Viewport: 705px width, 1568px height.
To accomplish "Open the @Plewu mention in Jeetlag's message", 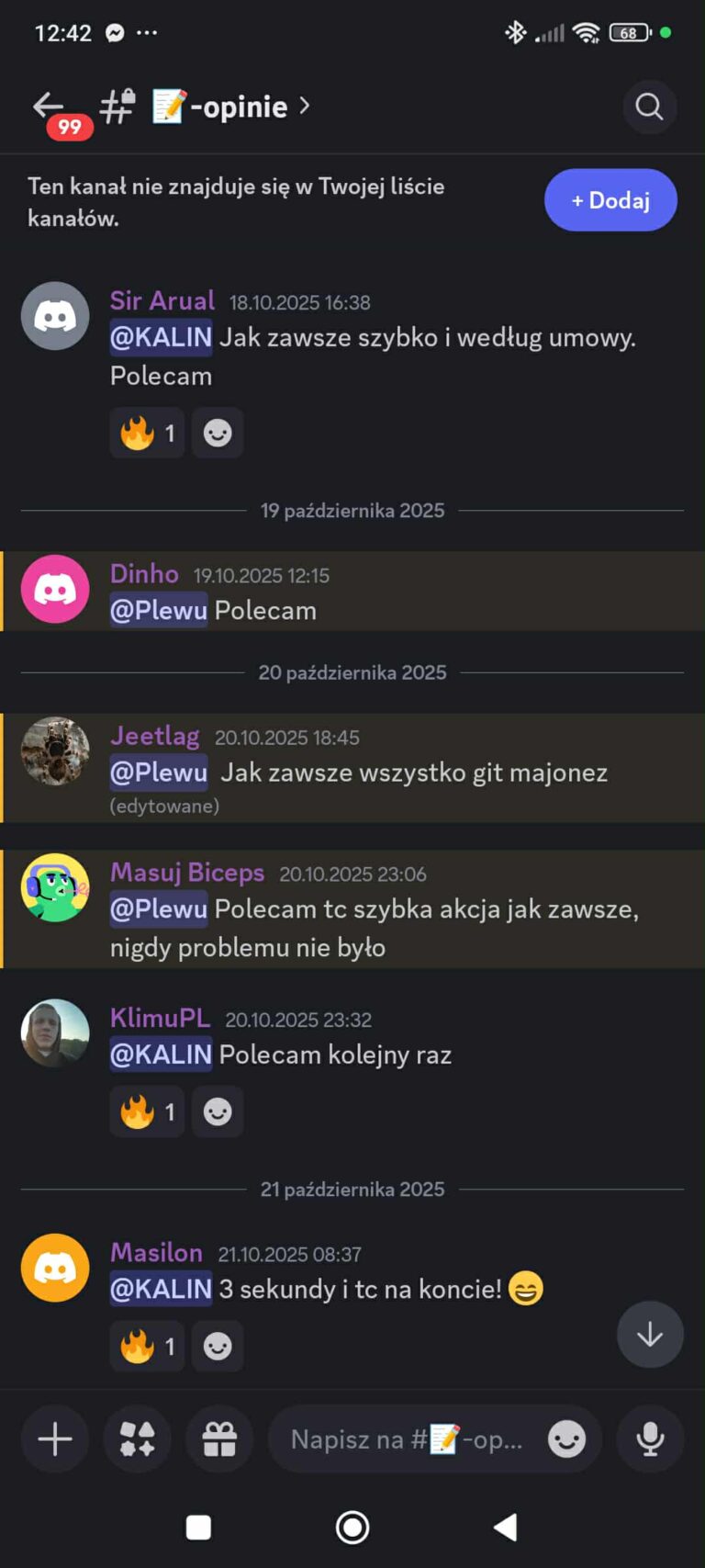I will tap(159, 773).
